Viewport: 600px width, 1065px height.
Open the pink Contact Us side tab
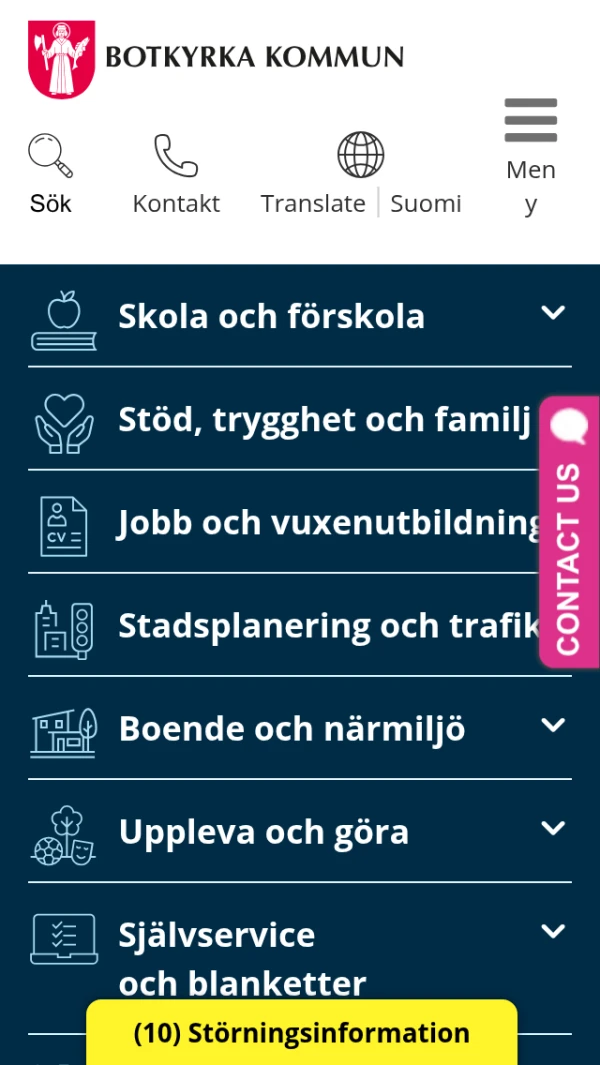click(x=569, y=532)
